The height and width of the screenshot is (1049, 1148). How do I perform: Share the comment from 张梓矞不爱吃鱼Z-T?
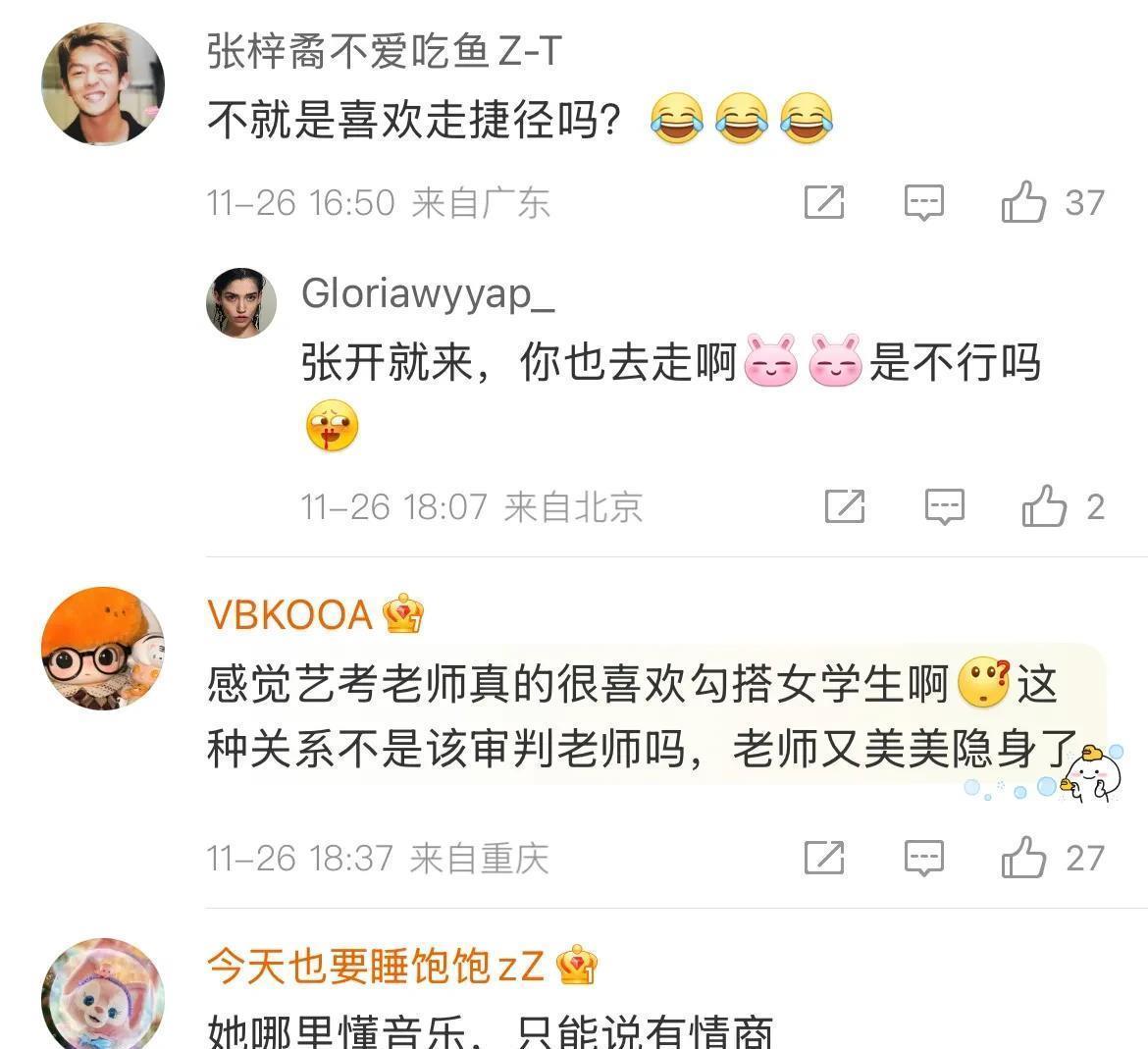824,202
